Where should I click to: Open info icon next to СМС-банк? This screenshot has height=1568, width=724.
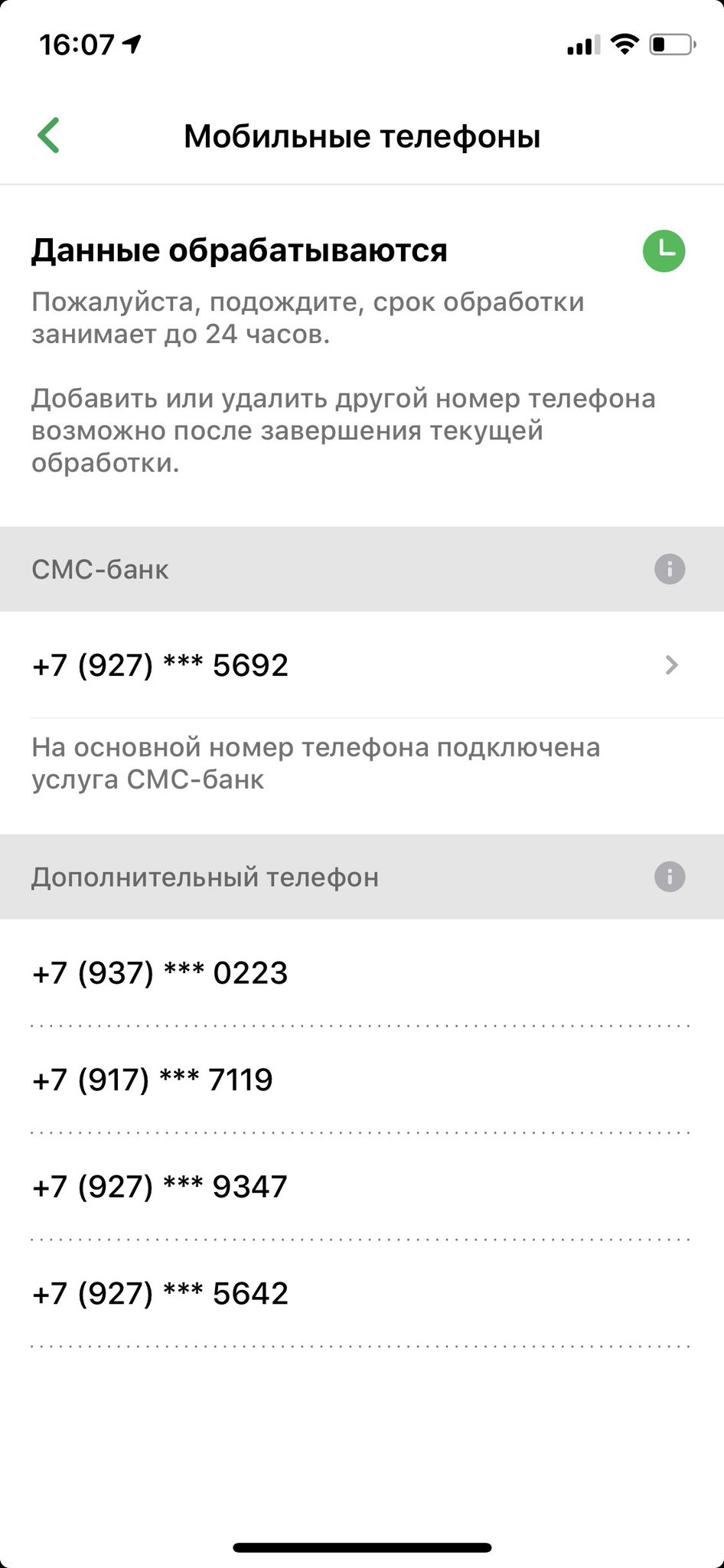[670, 569]
